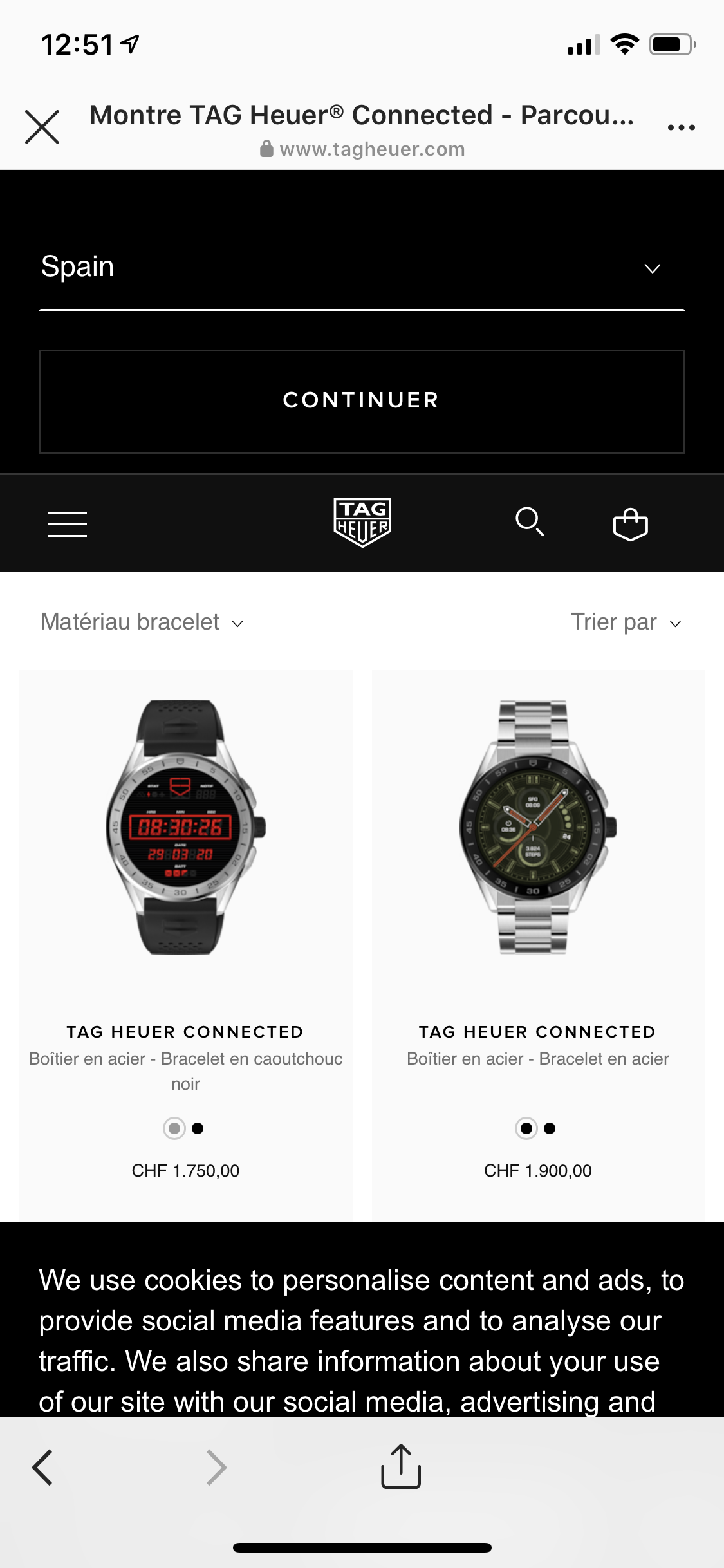Open the hamburger navigation menu
The height and width of the screenshot is (1568, 724).
(68, 523)
